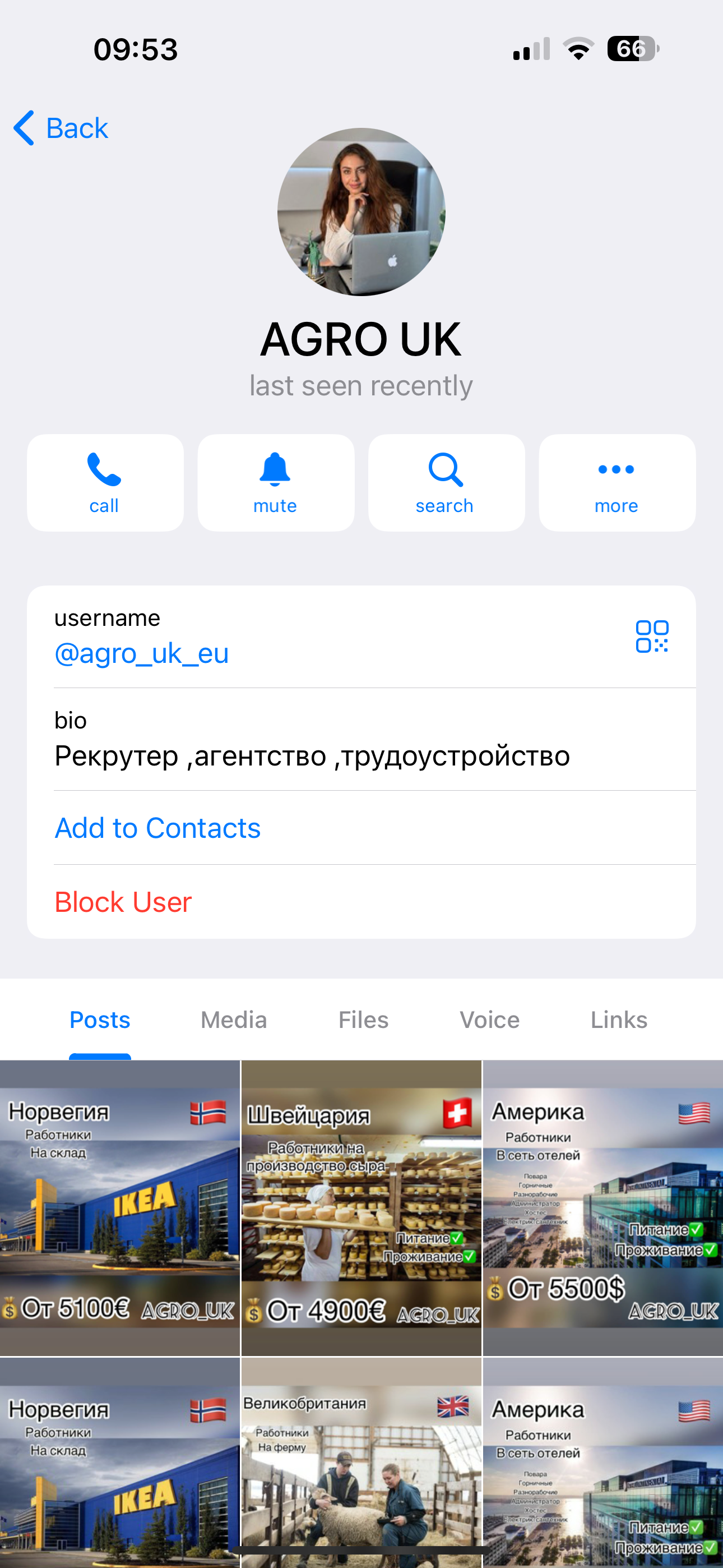Show the QR code for this username
The image size is (723, 1568).
click(652, 637)
